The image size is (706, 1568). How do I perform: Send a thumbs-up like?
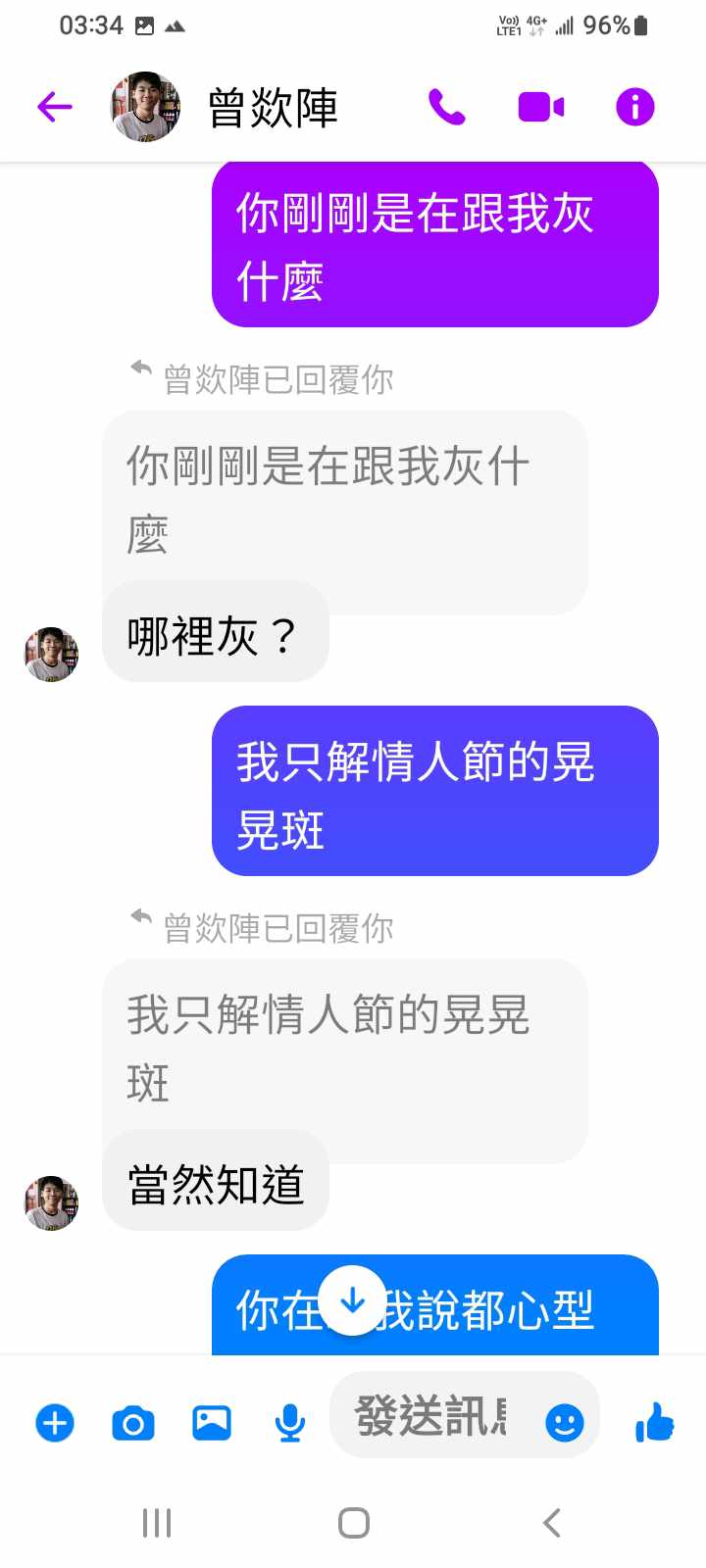(x=655, y=1422)
